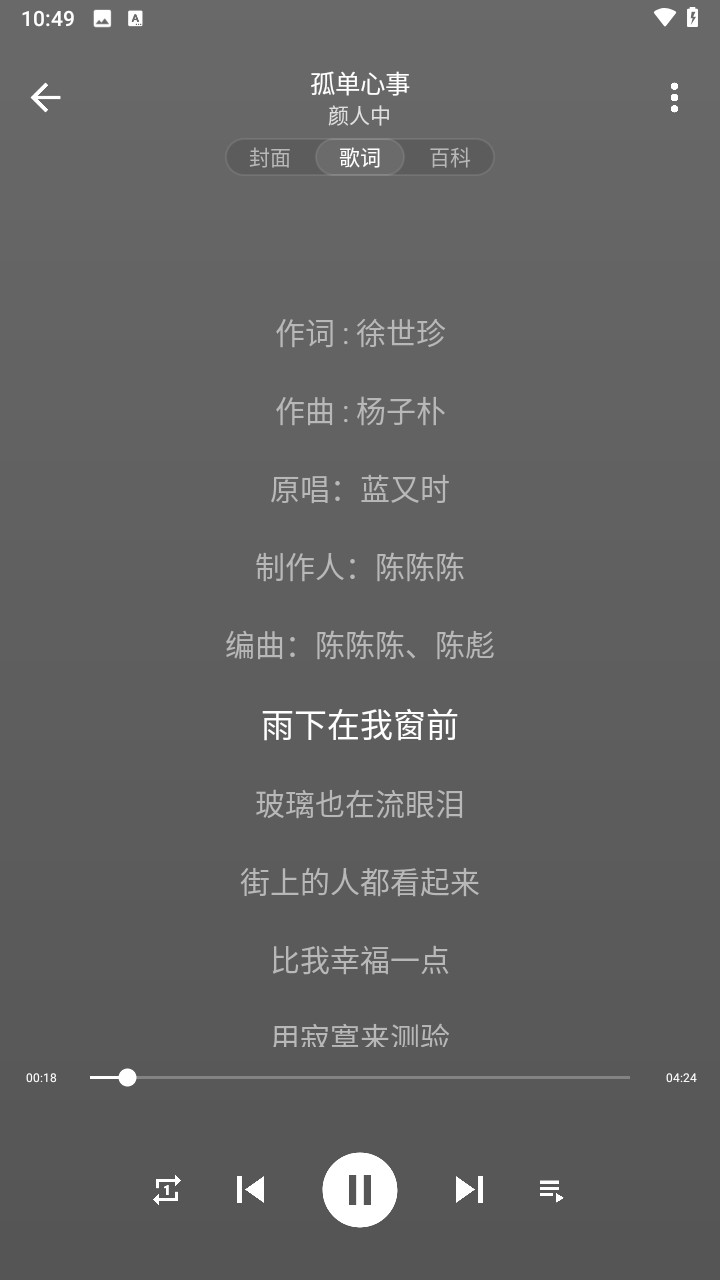Tap the back arrow to leave the player
Image resolution: width=720 pixels, height=1280 pixels.
(x=45, y=97)
